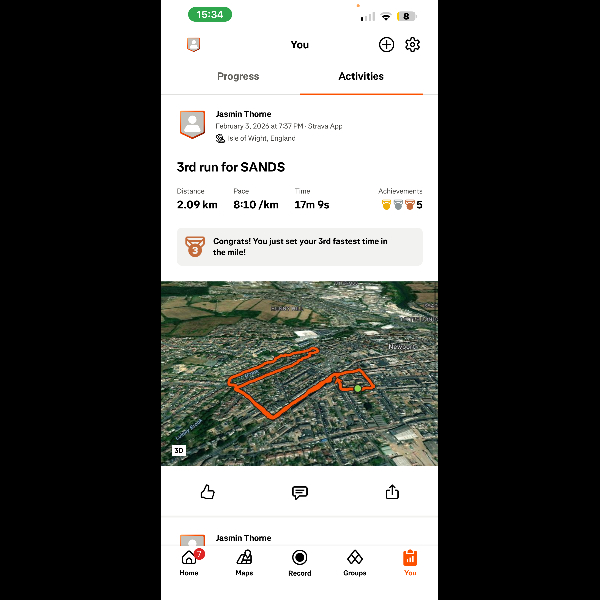Go to the Home tab
This screenshot has width=600, height=600.
[189, 562]
